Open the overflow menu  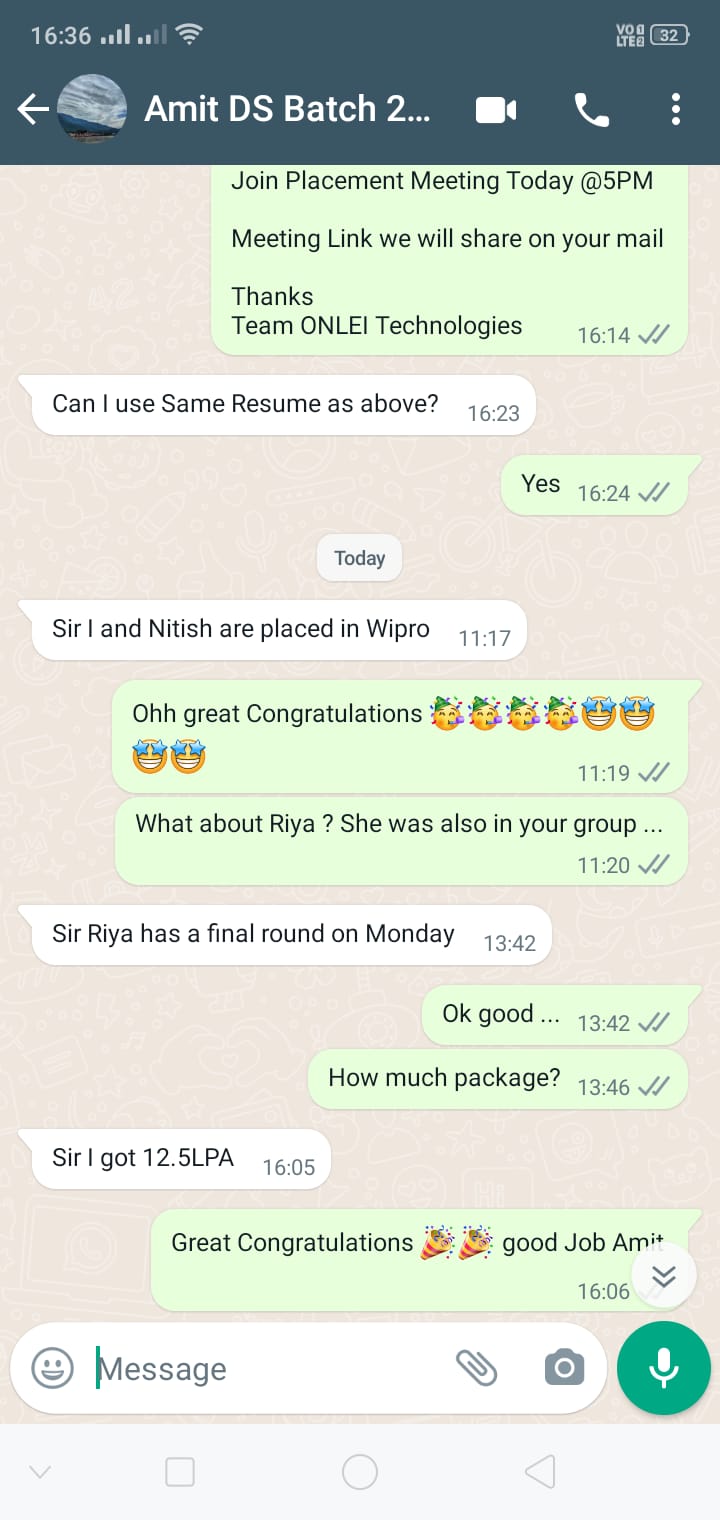click(x=676, y=109)
